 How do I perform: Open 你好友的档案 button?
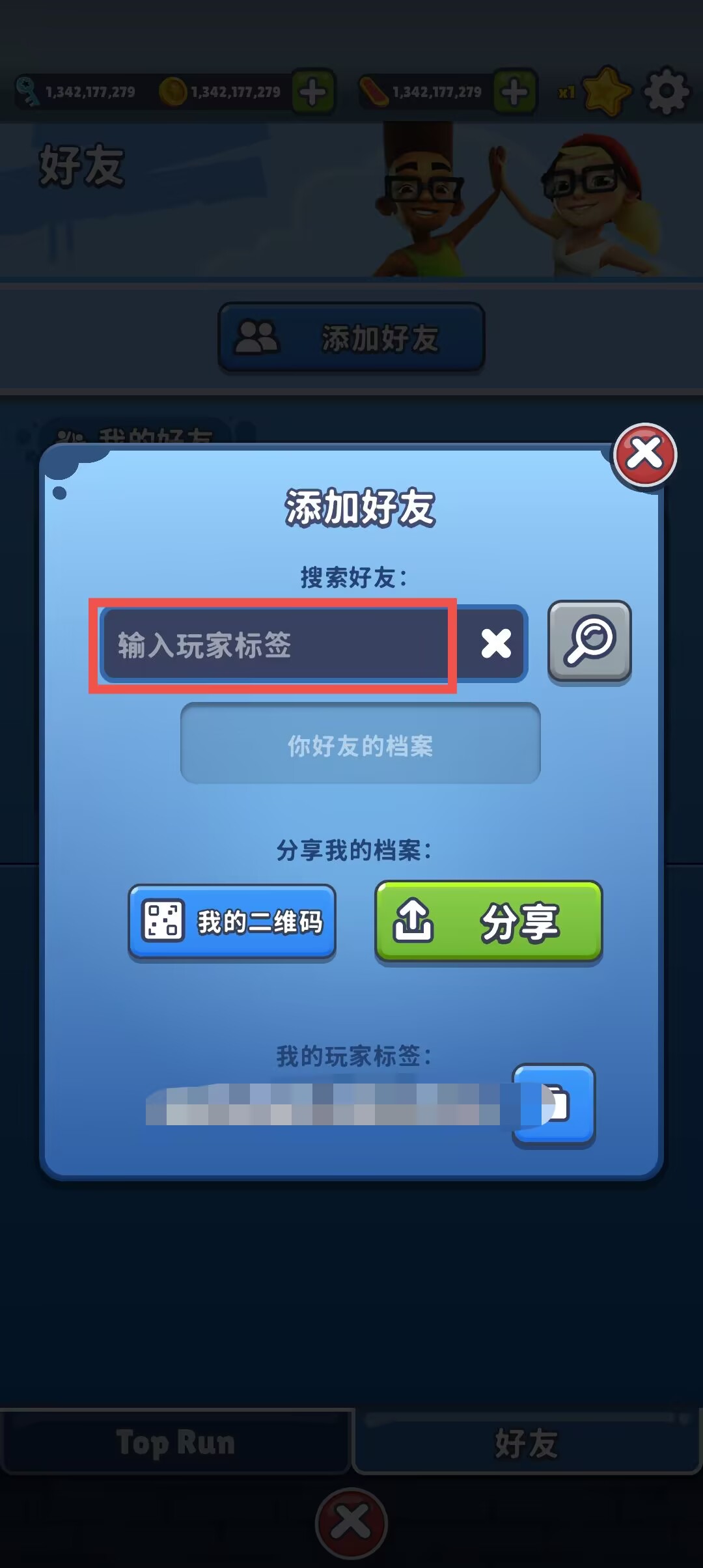pyautogui.click(x=360, y=744)
